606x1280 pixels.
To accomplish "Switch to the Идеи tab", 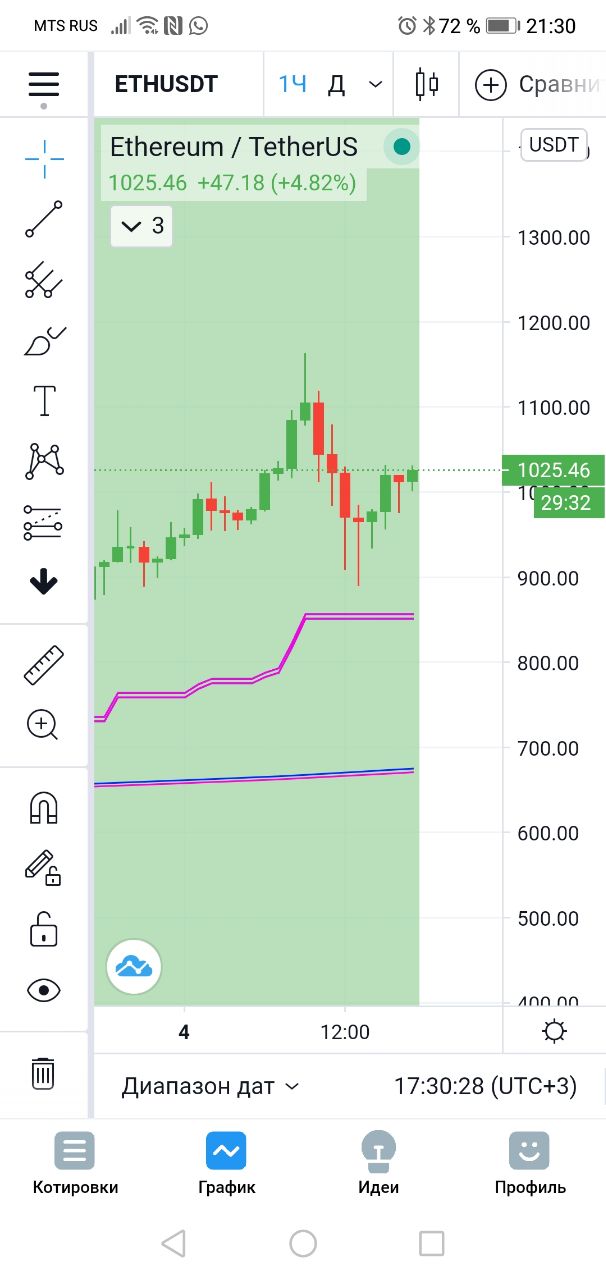I will [x=378, y=1164].
